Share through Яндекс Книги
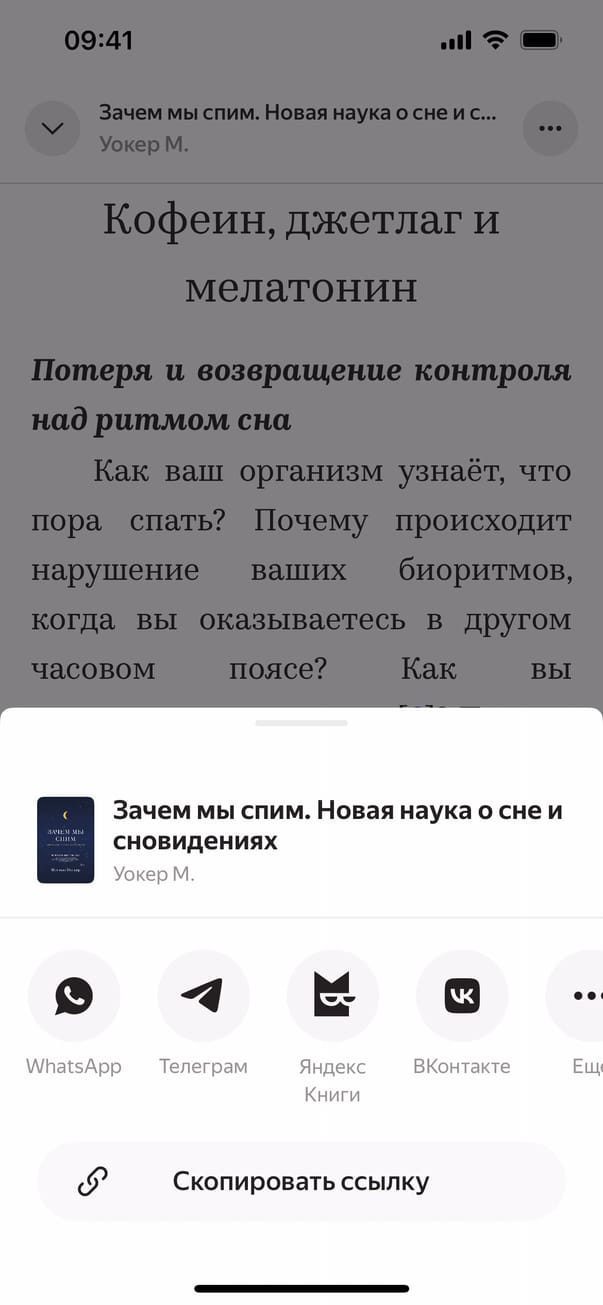Viewport: 603px width, 1305px height. pyautogui.click(x=332, y=996)
